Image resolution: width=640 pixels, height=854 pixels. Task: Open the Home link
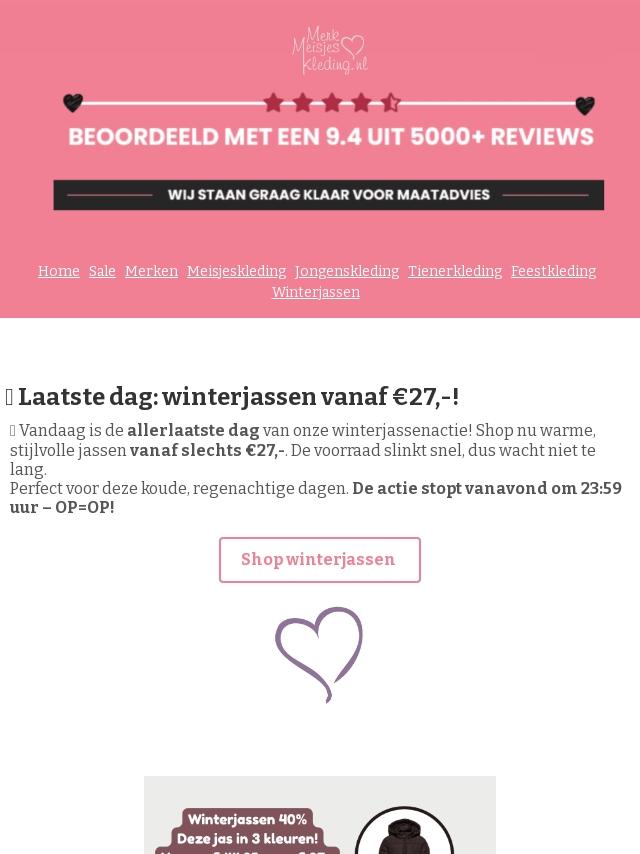click(59, 271)
